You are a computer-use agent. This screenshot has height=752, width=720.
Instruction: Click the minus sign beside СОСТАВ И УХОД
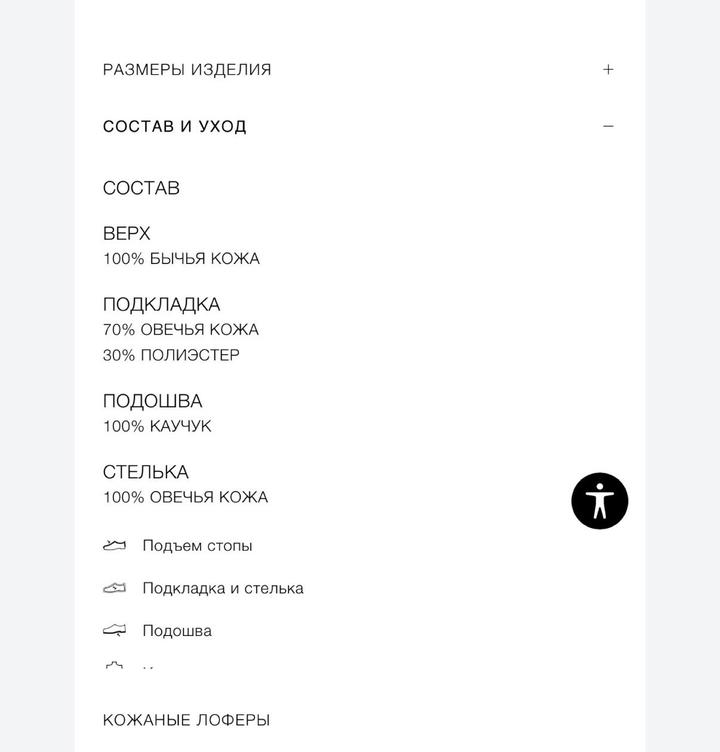(x=606, y=127)
